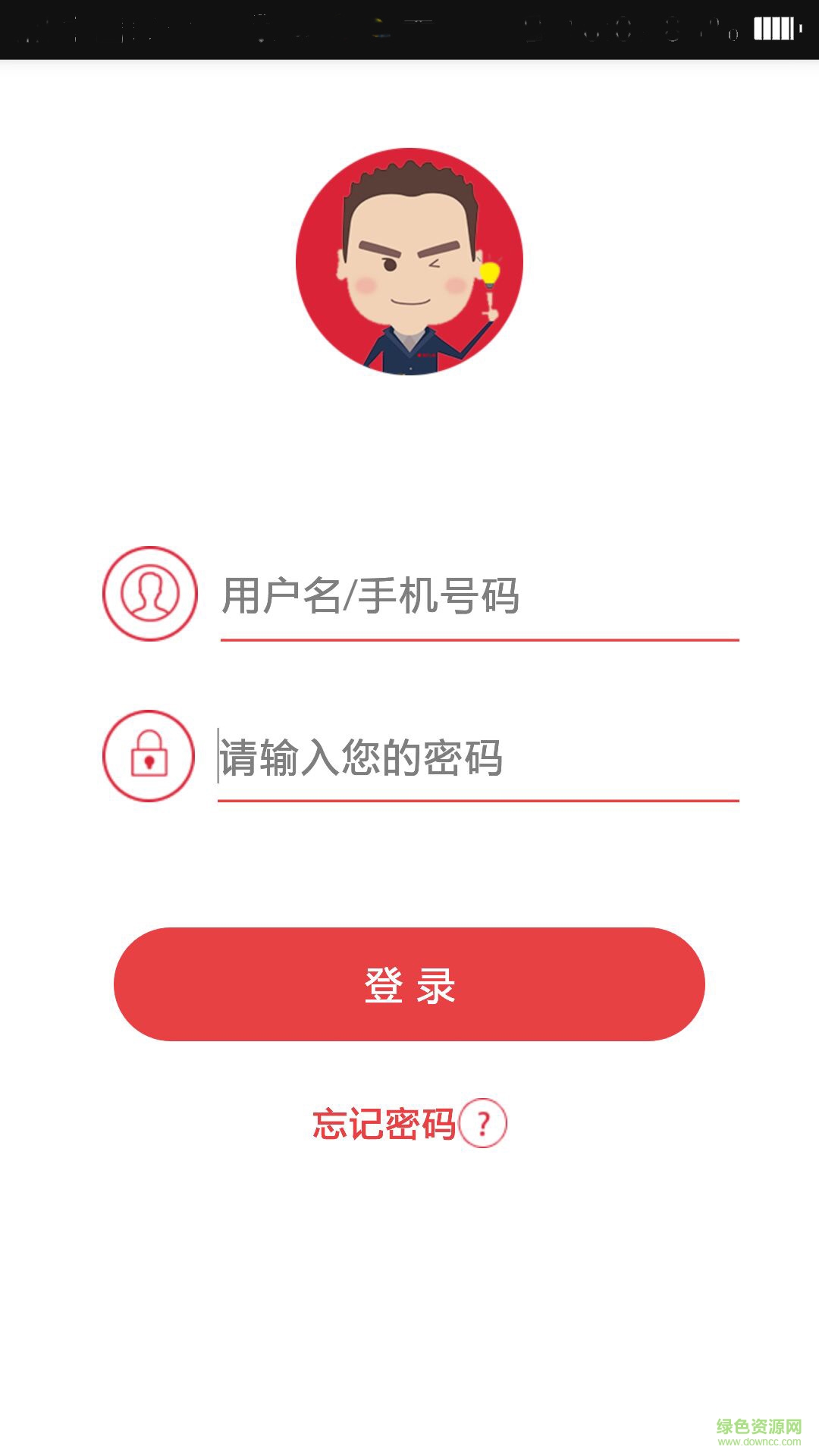
Task: Tap the red underline below the password field
Action: pyautogui.click(x=478, y=800)
